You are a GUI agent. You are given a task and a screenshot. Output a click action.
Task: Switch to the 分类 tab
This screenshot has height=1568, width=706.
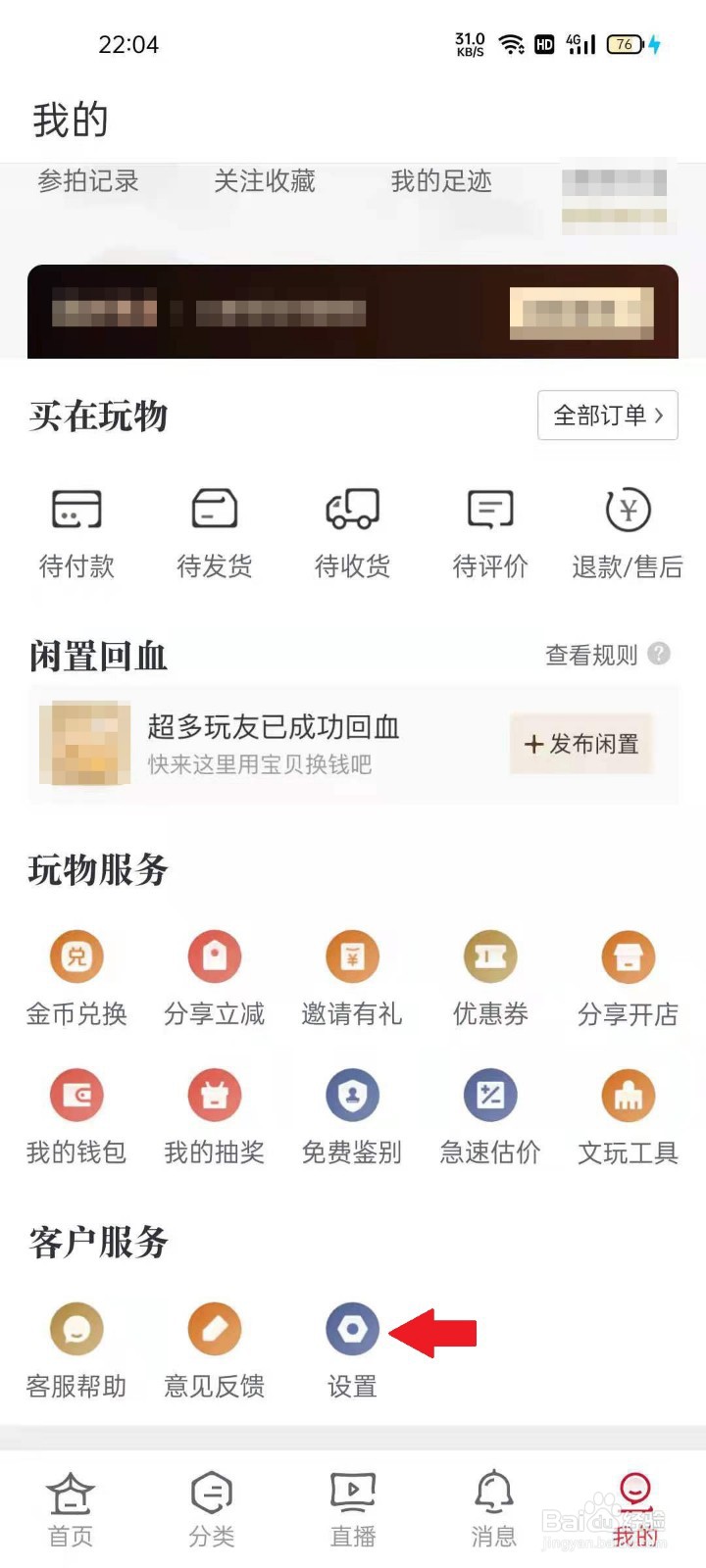pyautogui.click(x=212, y=1509)
